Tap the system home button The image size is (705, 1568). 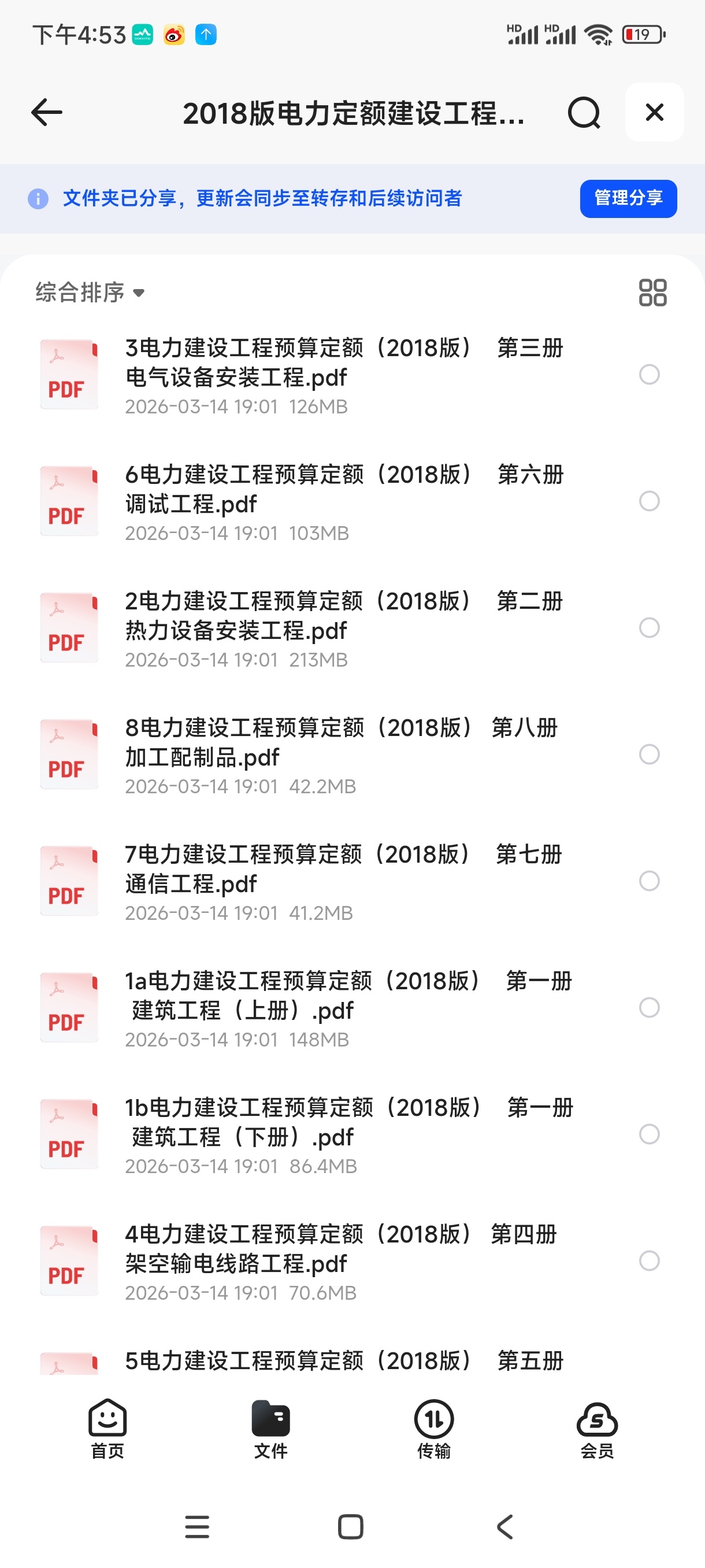click(350, 1526)
